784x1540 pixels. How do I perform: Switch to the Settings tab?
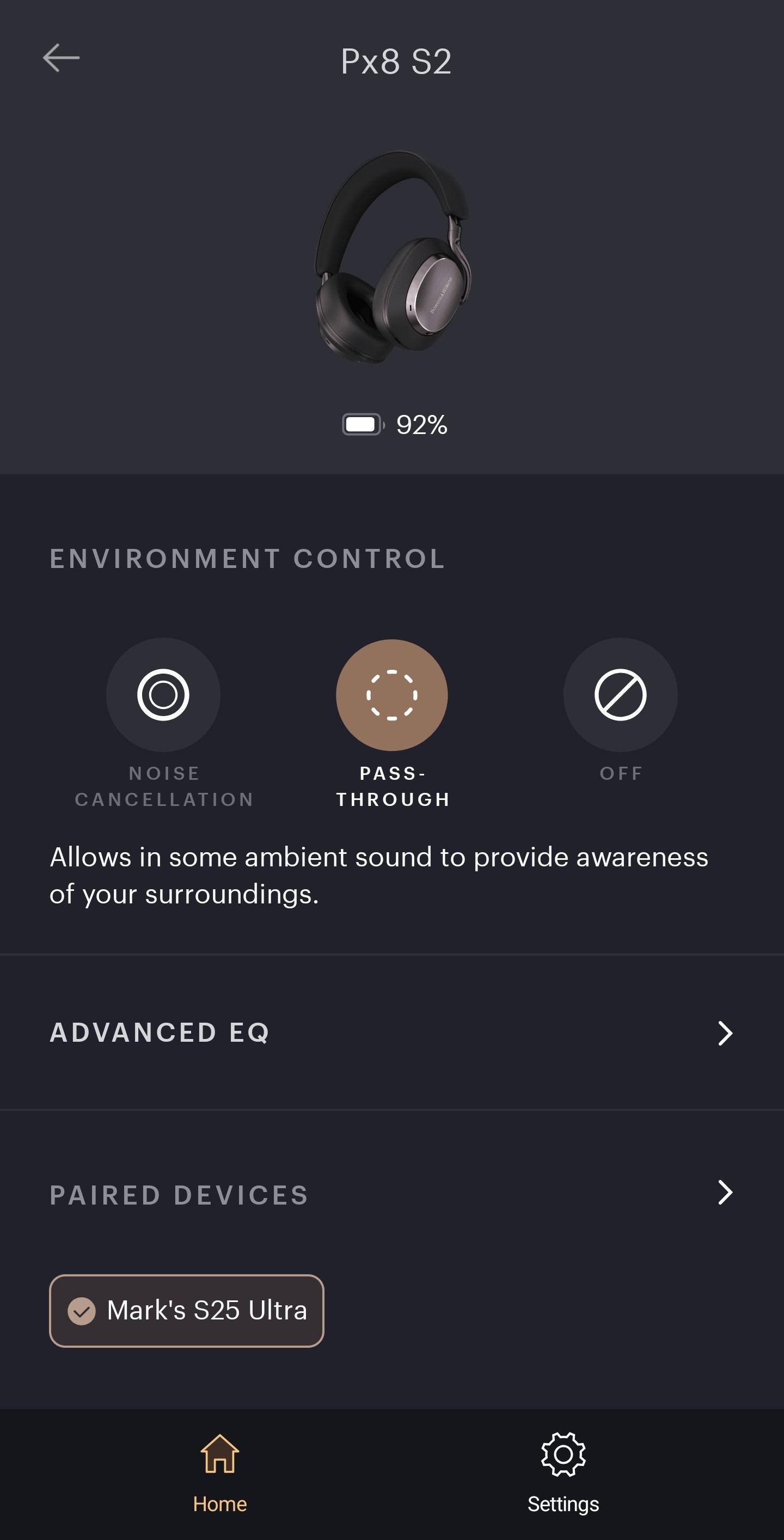click(x=563, y=1471)
